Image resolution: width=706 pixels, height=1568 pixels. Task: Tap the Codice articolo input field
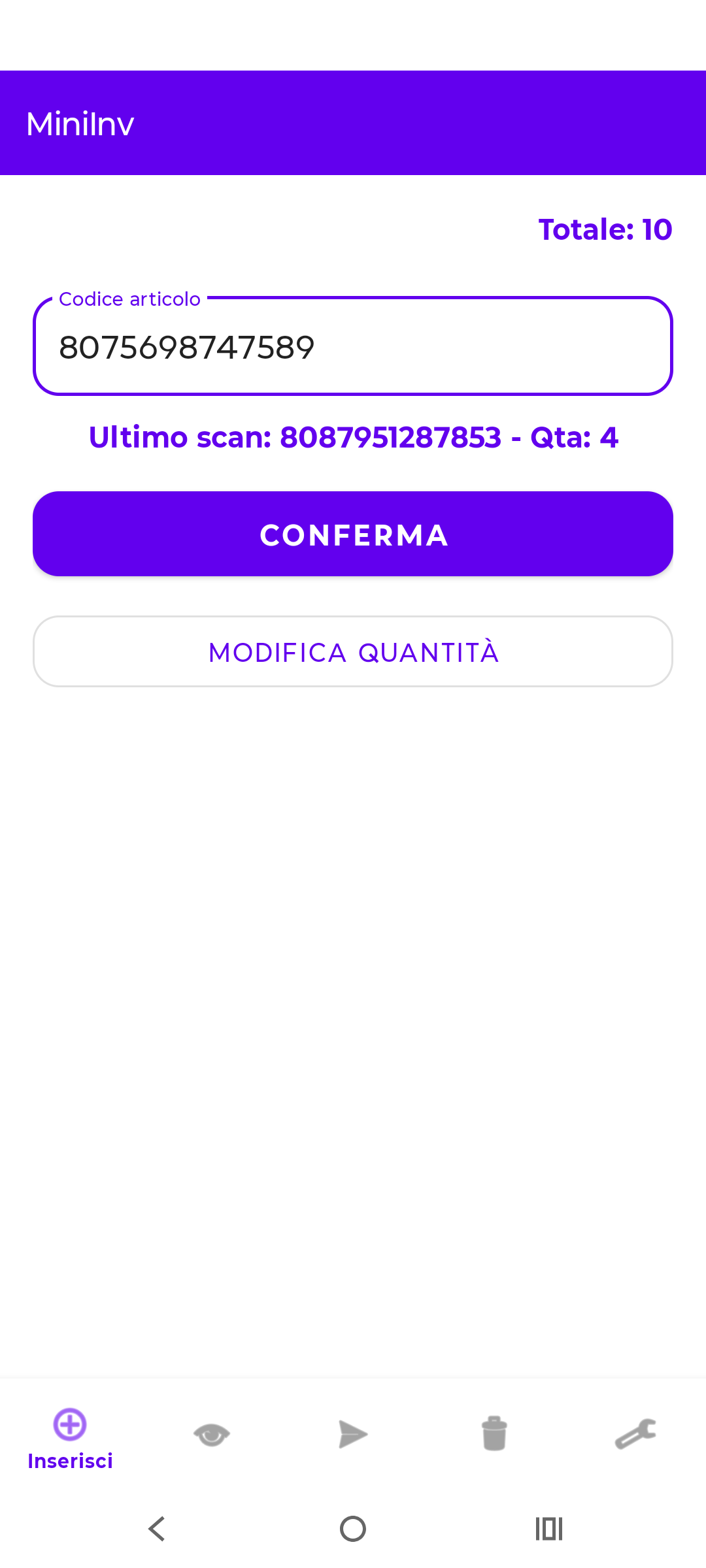click(x=353, y=347)
